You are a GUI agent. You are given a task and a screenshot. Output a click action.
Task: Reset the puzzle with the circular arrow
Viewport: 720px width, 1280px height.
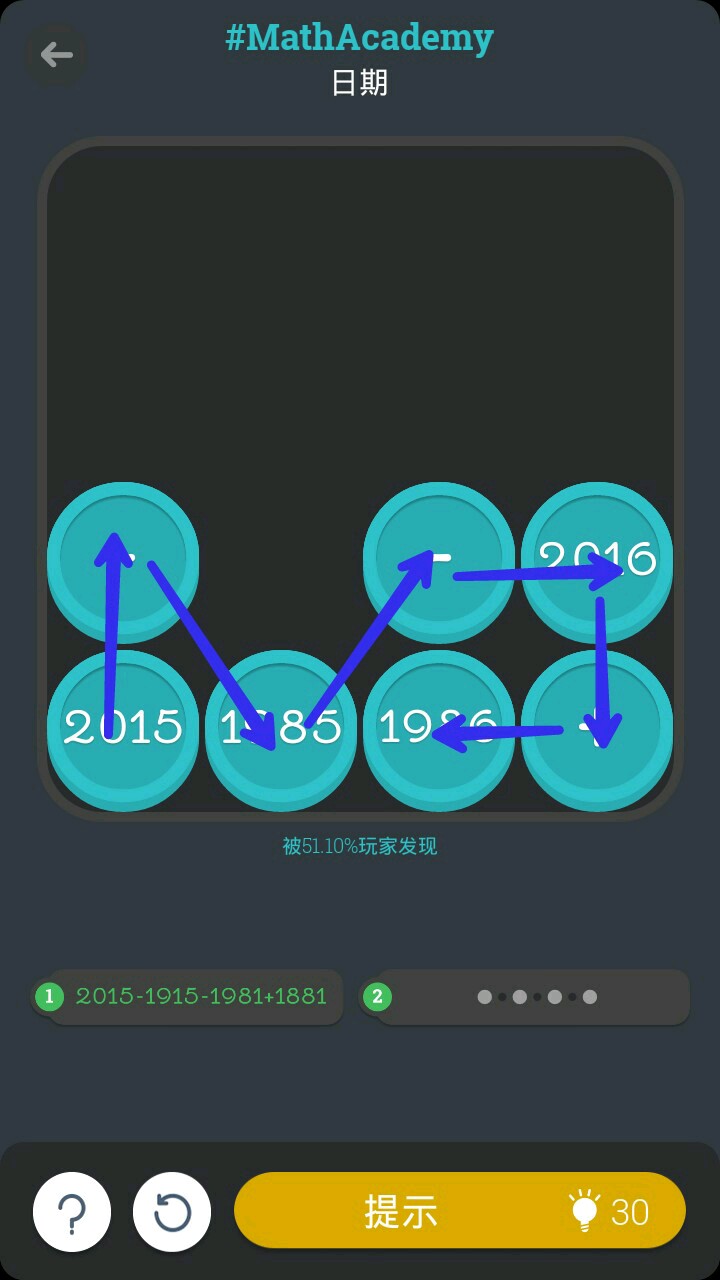172,1212
